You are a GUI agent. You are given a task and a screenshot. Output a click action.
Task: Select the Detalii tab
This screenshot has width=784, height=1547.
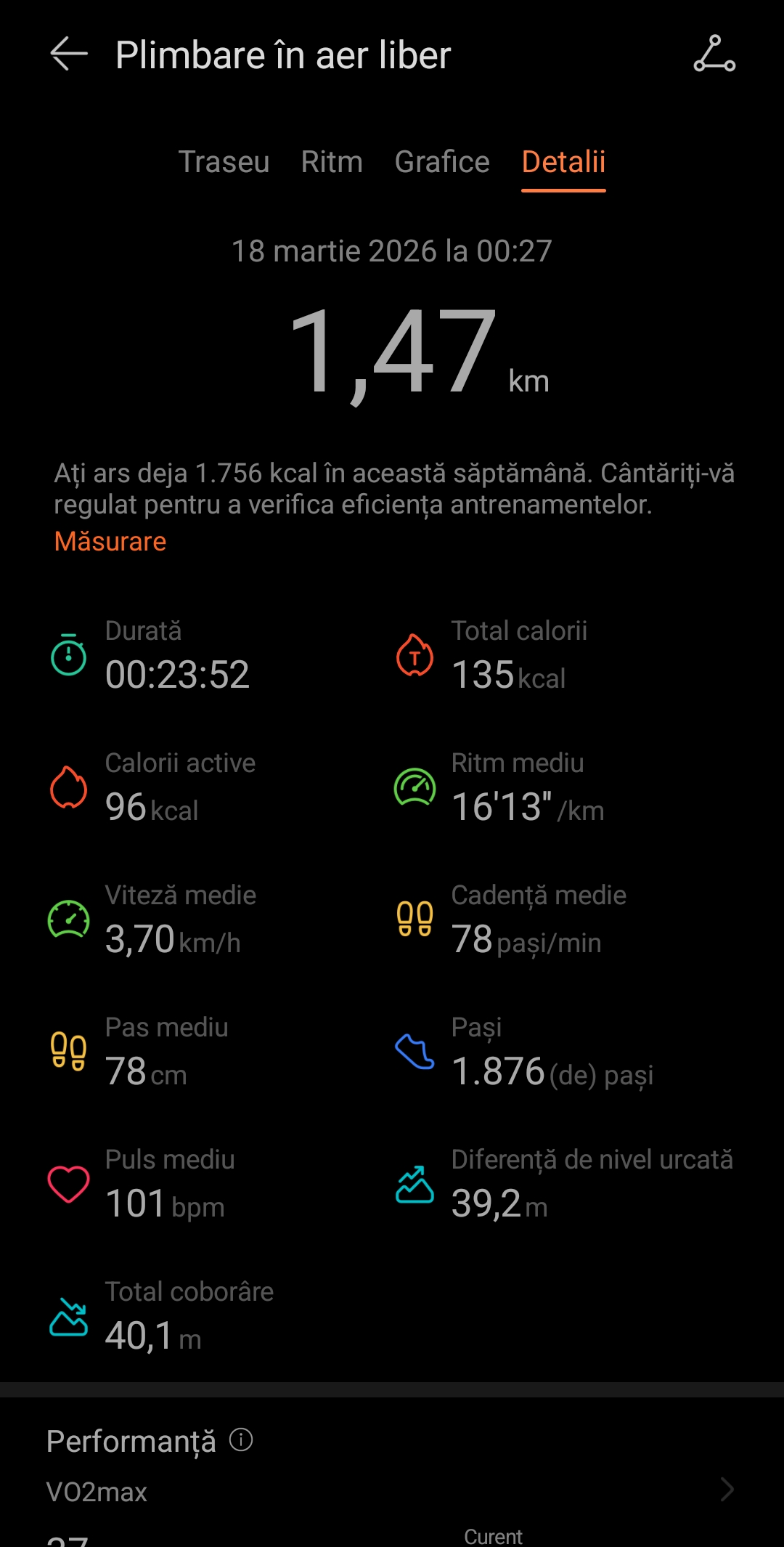point(563,161)
